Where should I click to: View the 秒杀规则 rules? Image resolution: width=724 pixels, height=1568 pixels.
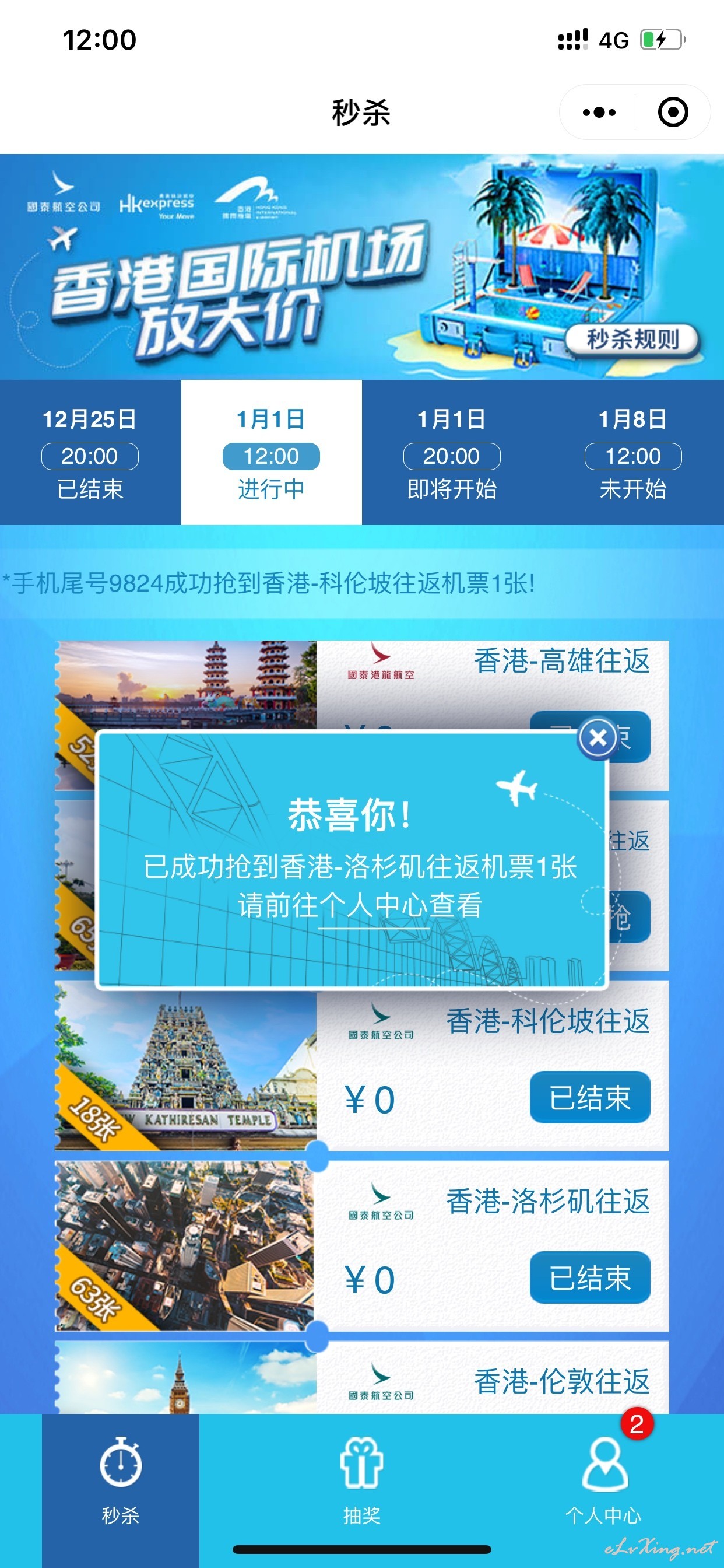[x=632, y=339]
